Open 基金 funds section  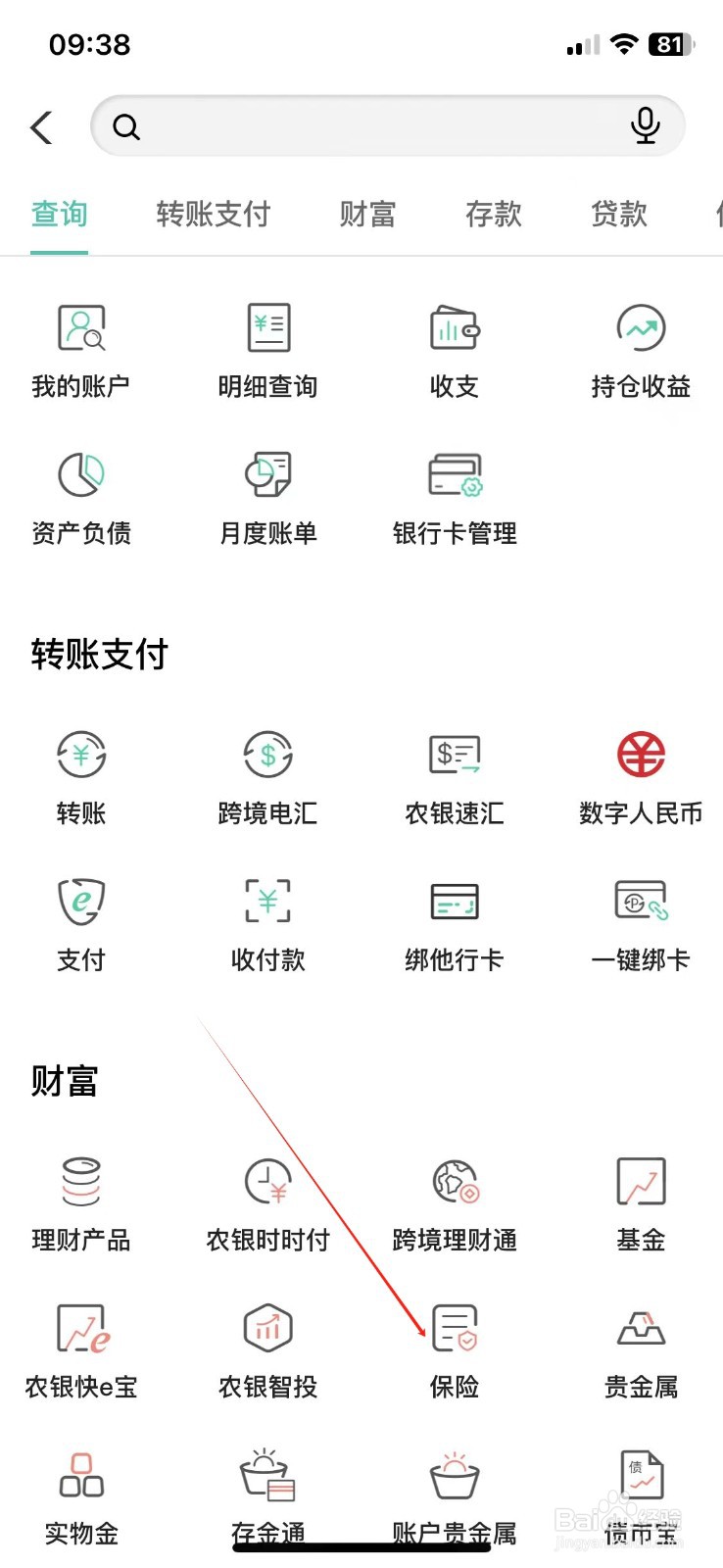pos(640,1203)
